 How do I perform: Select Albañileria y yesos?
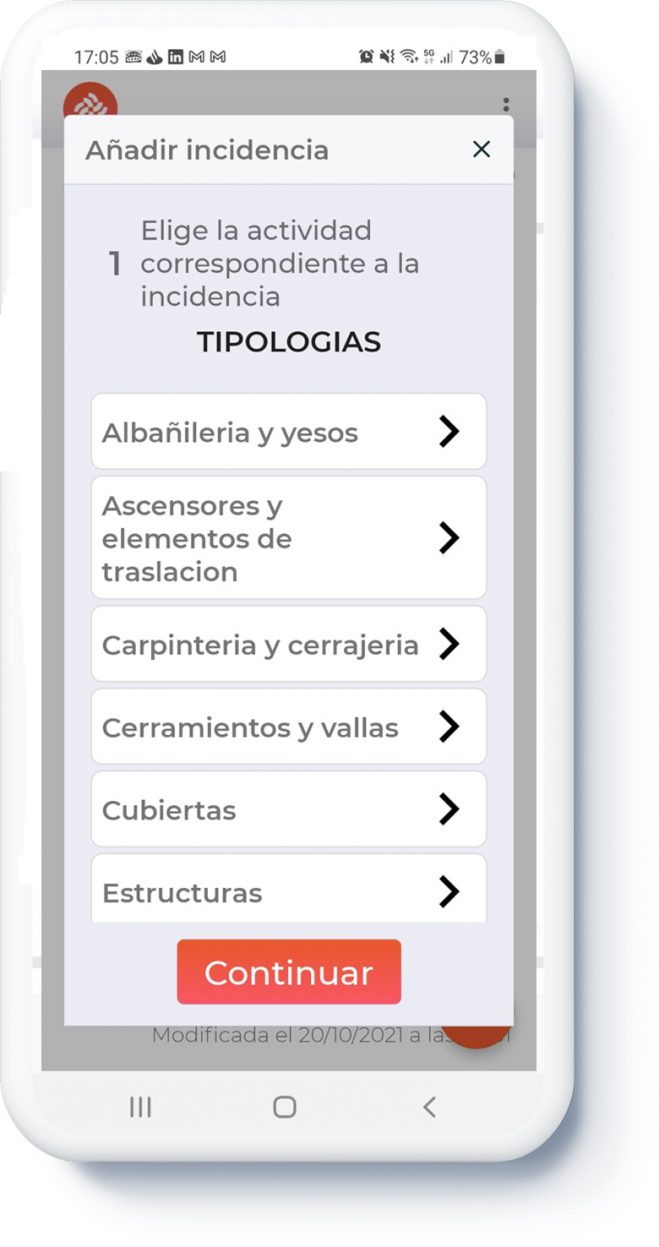288,432
